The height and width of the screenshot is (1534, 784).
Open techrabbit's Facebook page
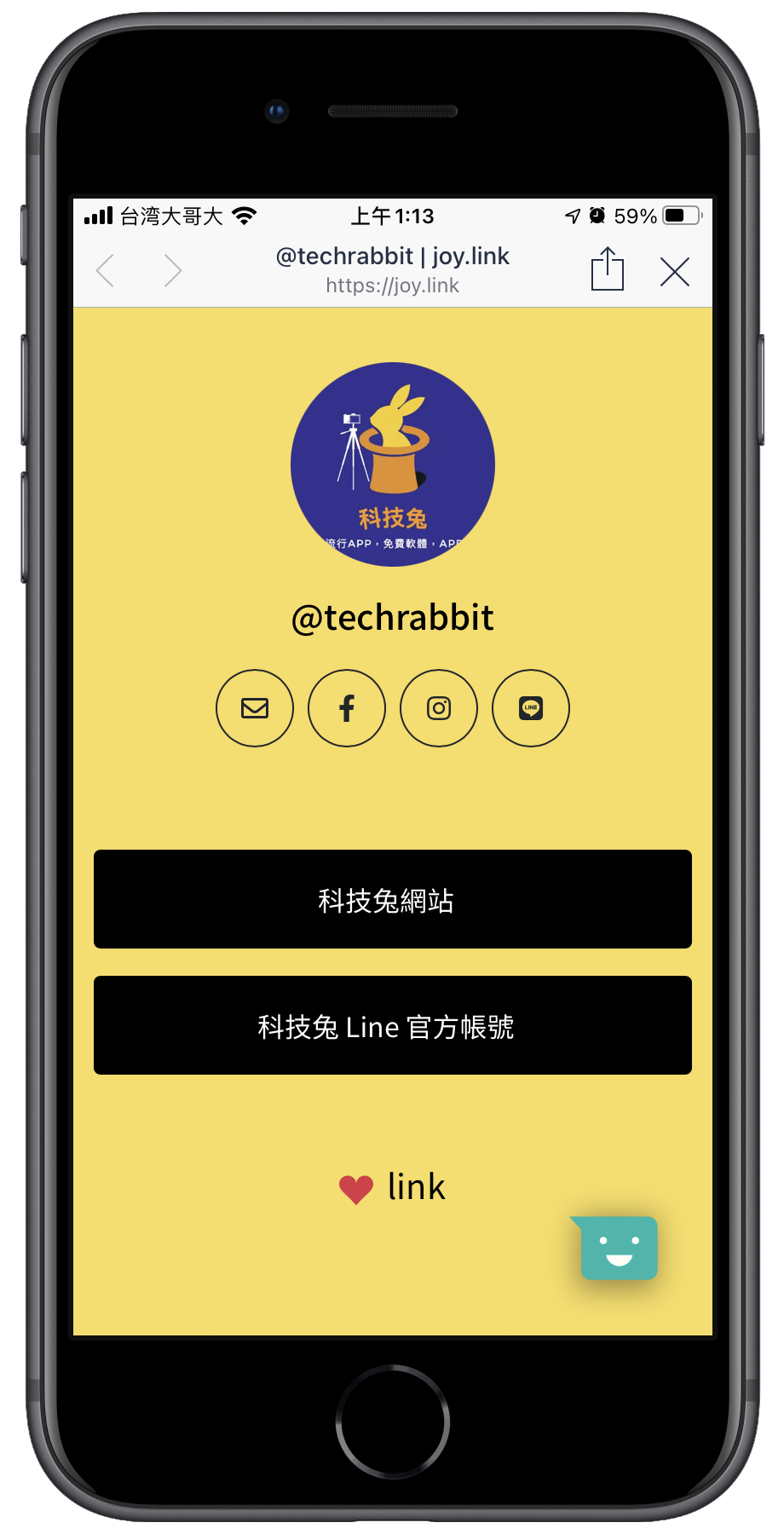(x=347, y=708)
